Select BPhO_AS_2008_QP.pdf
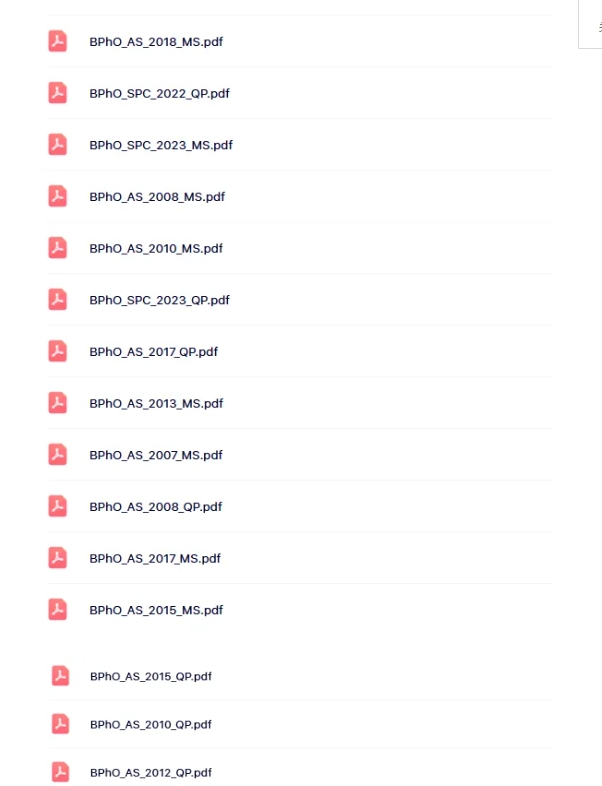 (x=155, y=507)
